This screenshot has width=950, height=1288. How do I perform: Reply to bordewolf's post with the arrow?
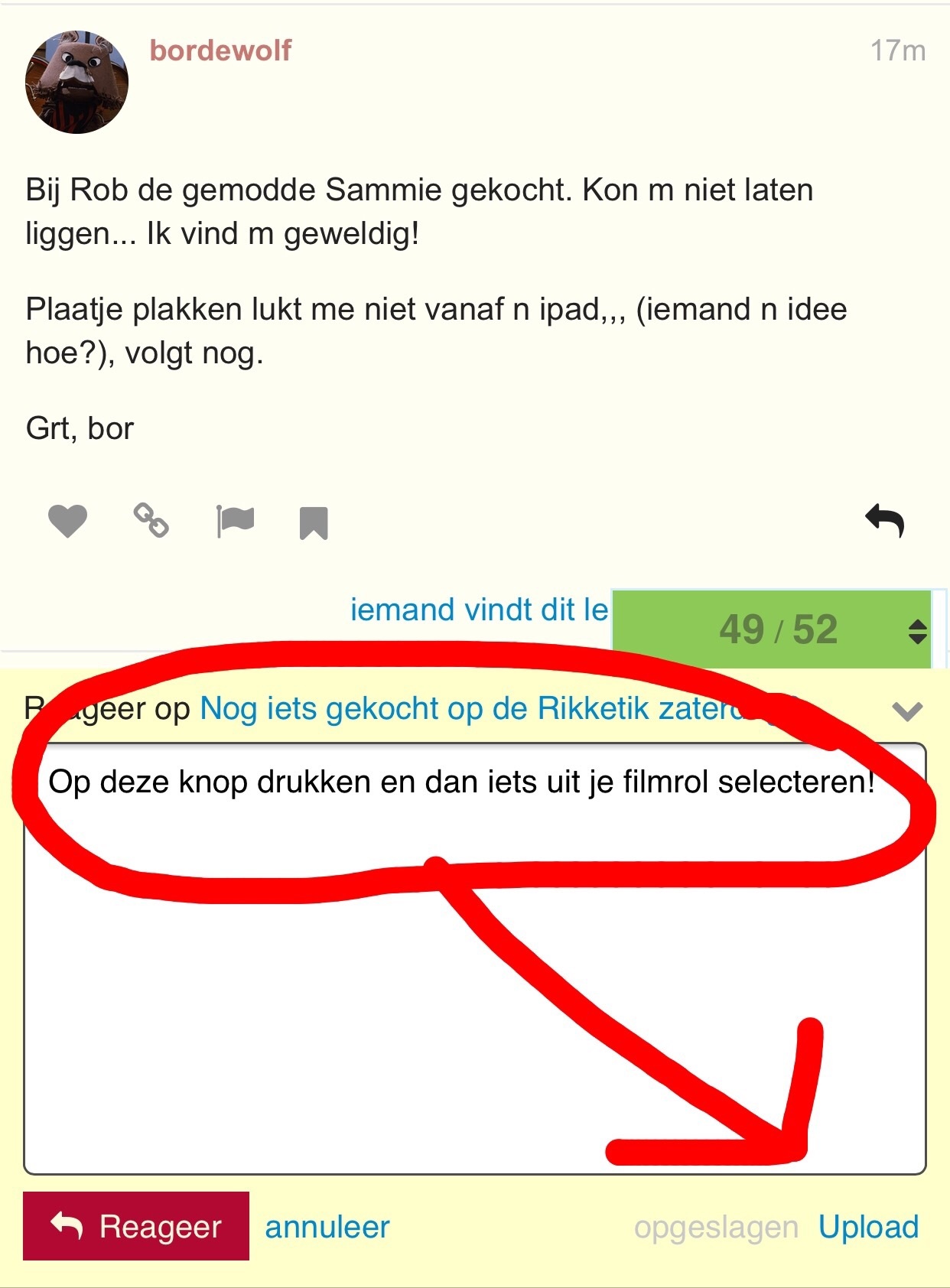pos(885,521)
